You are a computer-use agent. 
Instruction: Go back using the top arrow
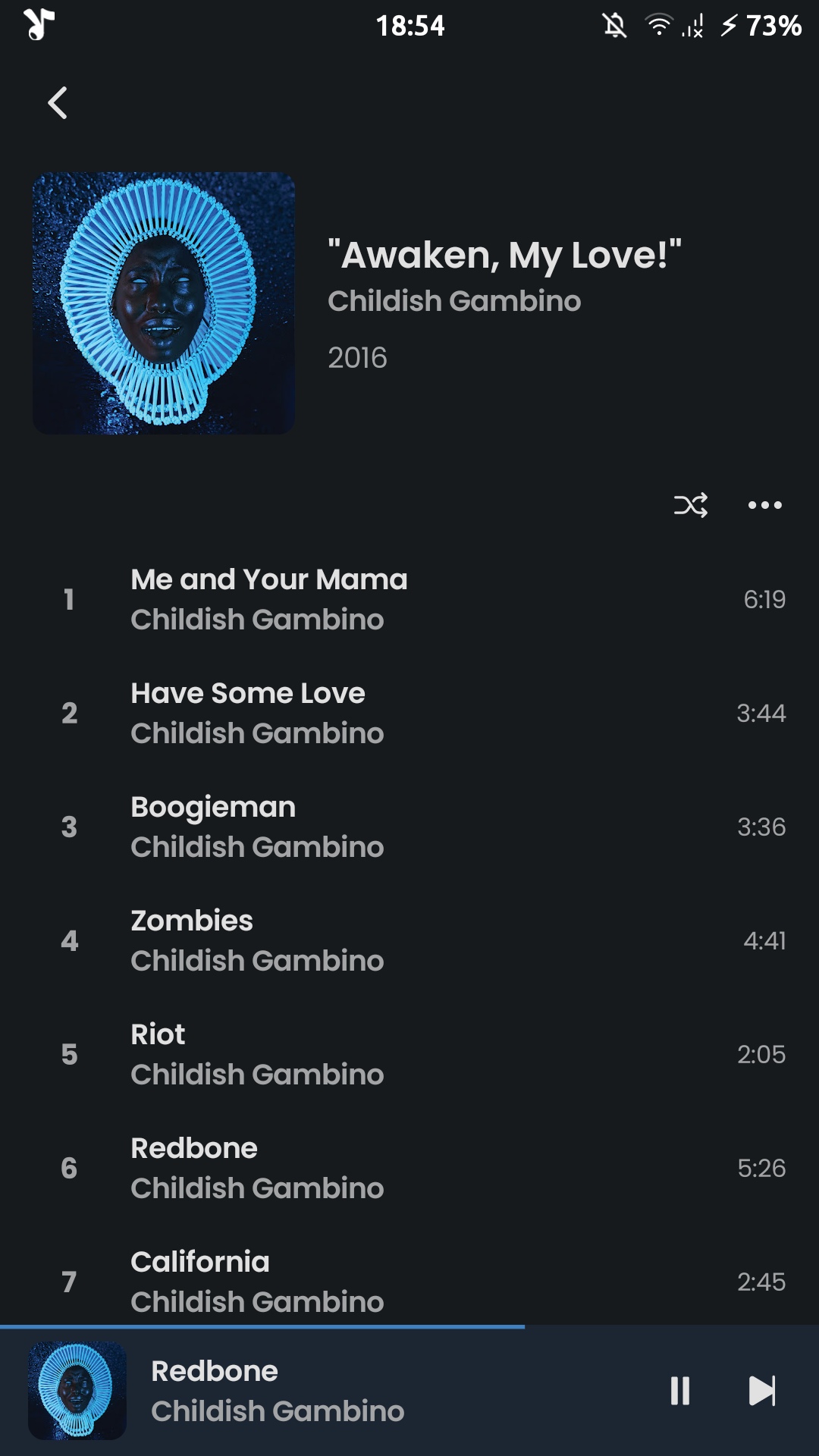point(58,102)
